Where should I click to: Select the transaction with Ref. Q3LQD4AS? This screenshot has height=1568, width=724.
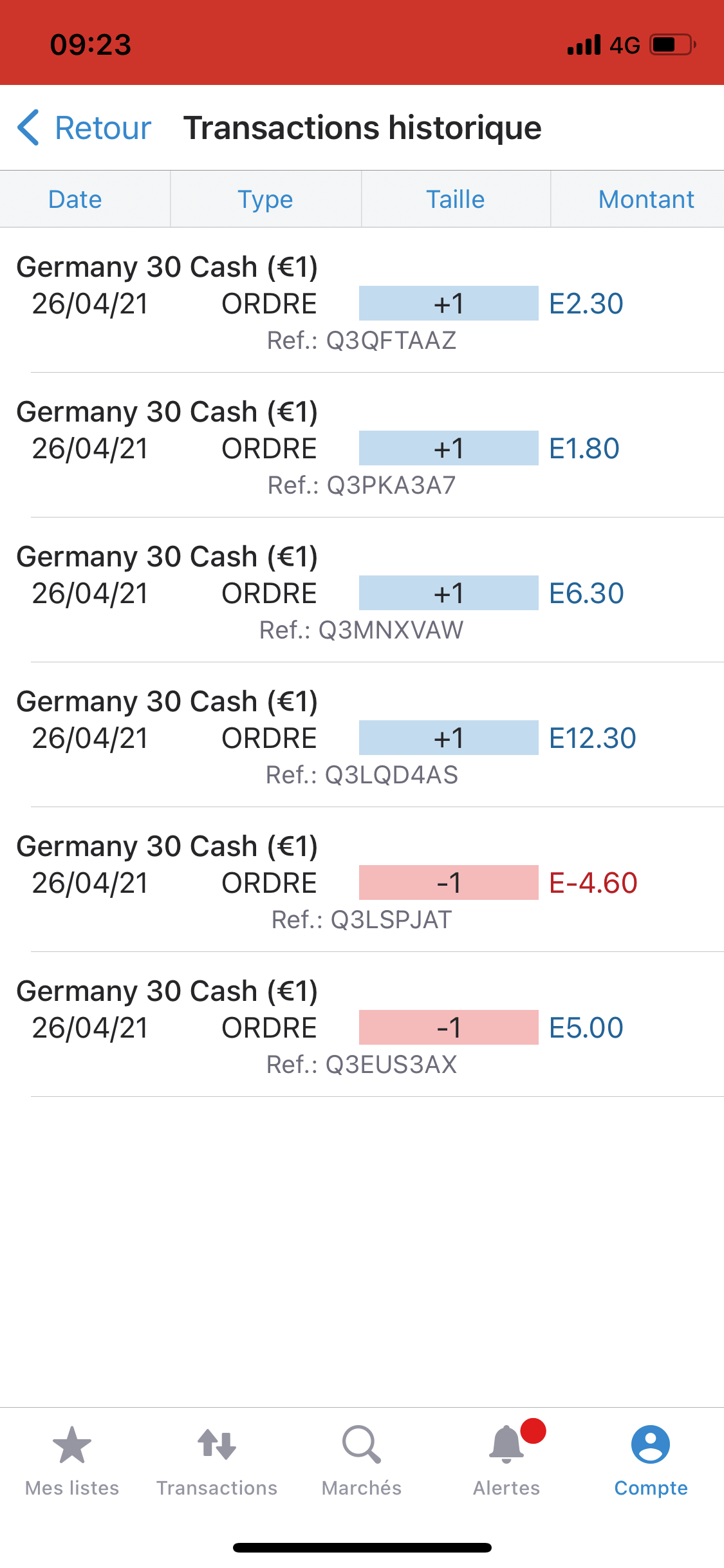point(362,738)
